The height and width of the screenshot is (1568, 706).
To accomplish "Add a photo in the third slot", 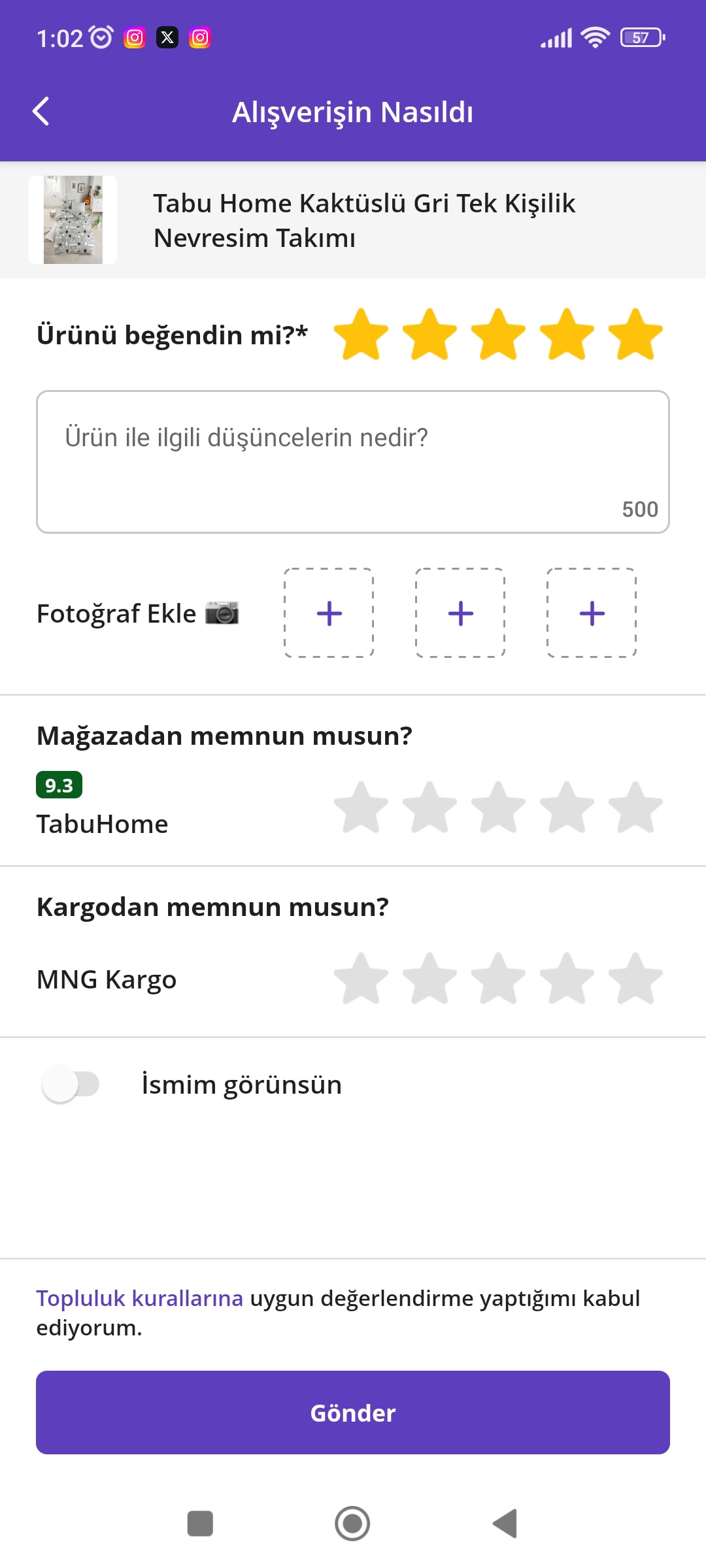I will (x=592, y=613).
